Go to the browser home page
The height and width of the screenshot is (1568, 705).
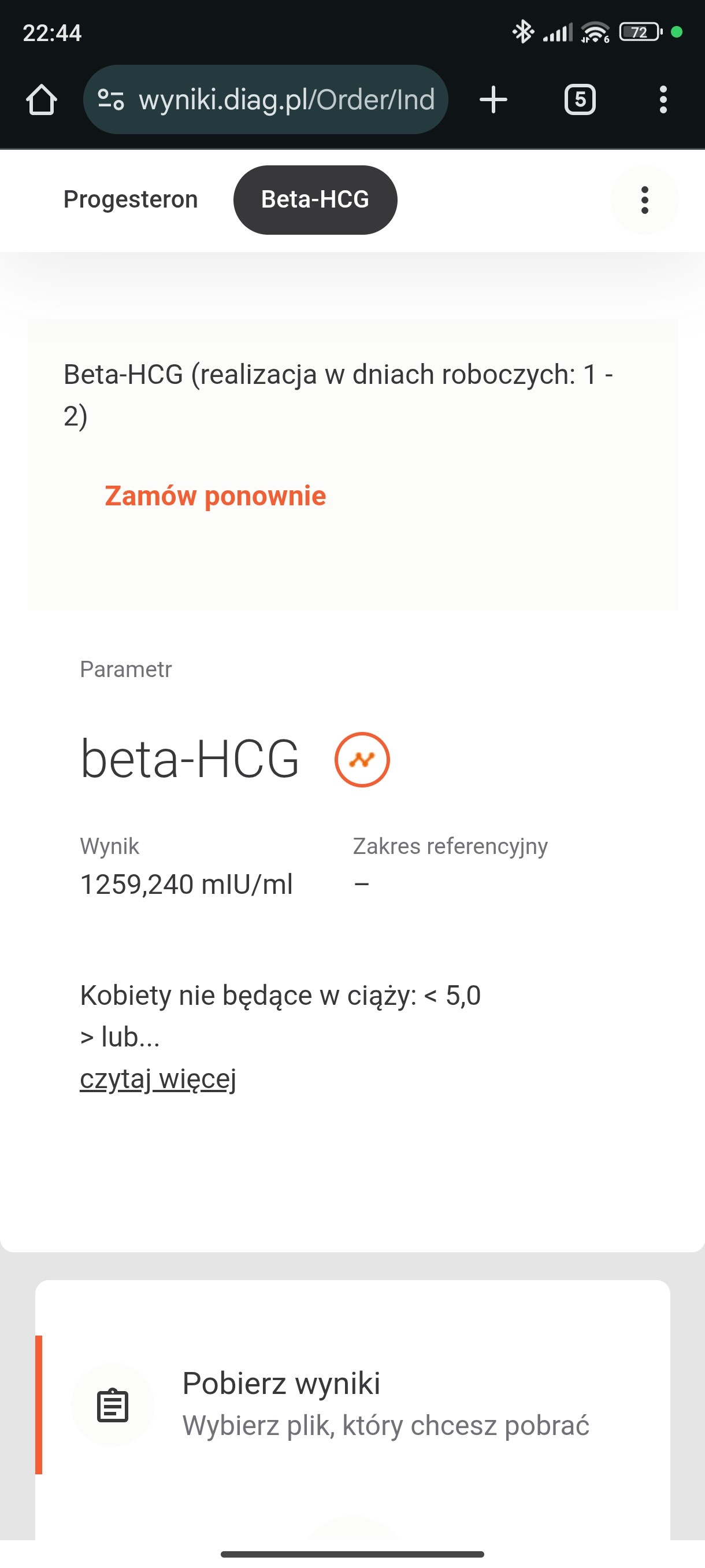[x=42, y=100]
